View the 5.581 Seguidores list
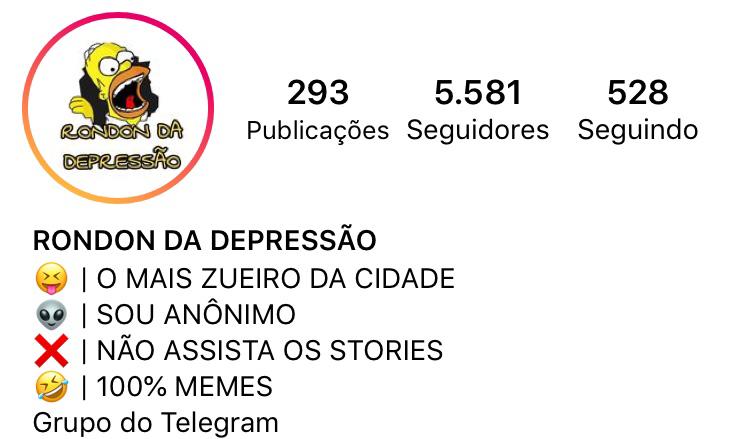This screenshot has height=439, width=748. [x=477, y=110]
